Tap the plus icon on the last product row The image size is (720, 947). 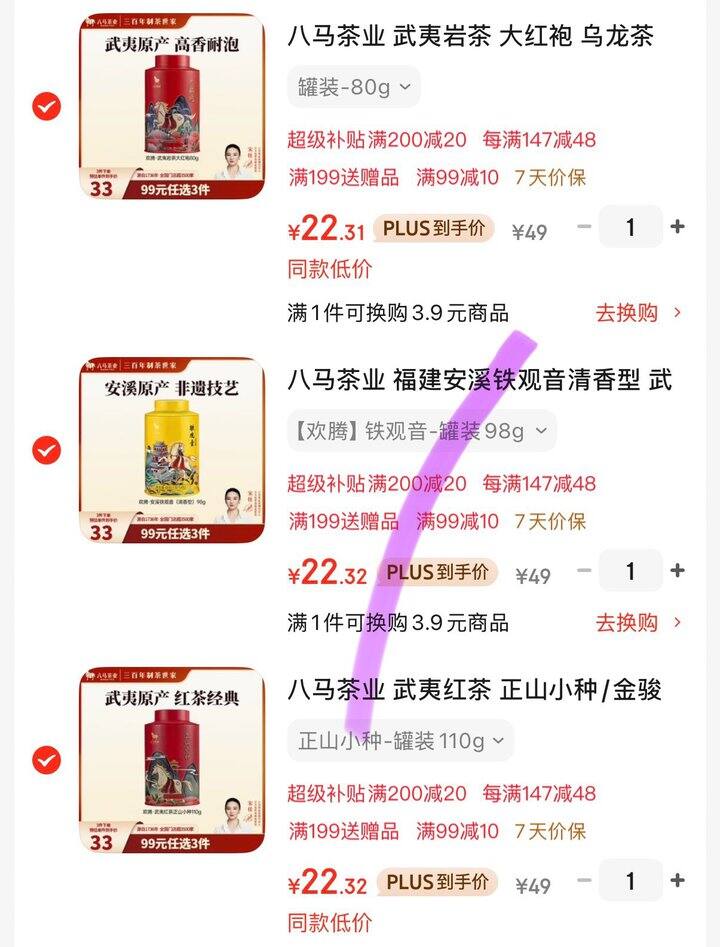tap(678, 881)
